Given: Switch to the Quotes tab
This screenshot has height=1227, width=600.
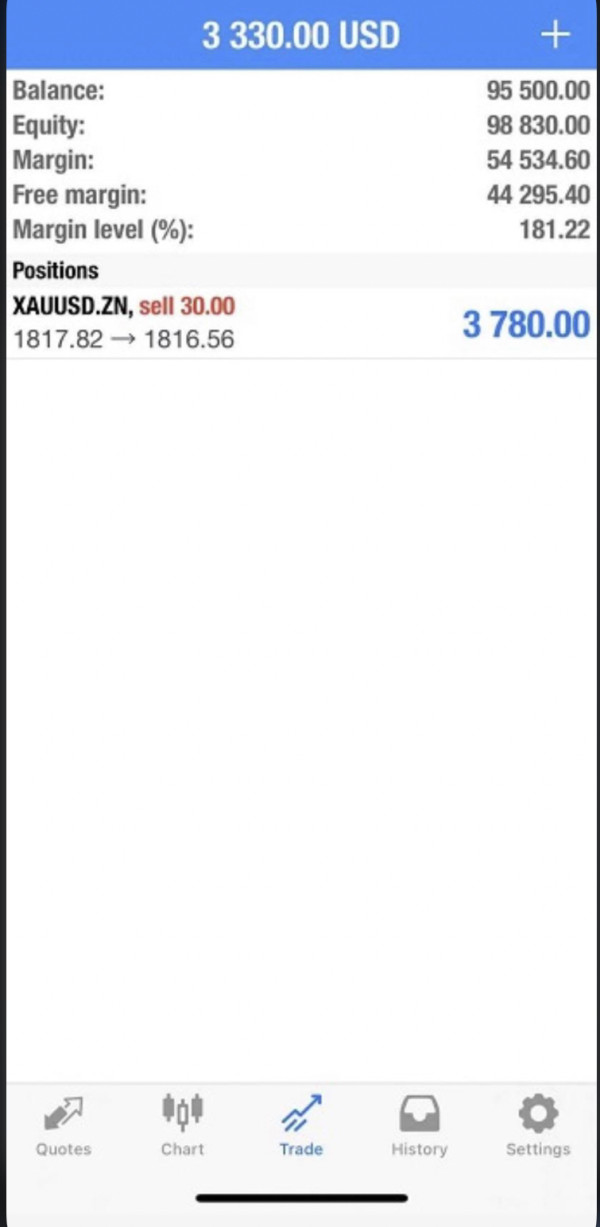Looking at the screenshot, I should click(x=63, y=1125).
